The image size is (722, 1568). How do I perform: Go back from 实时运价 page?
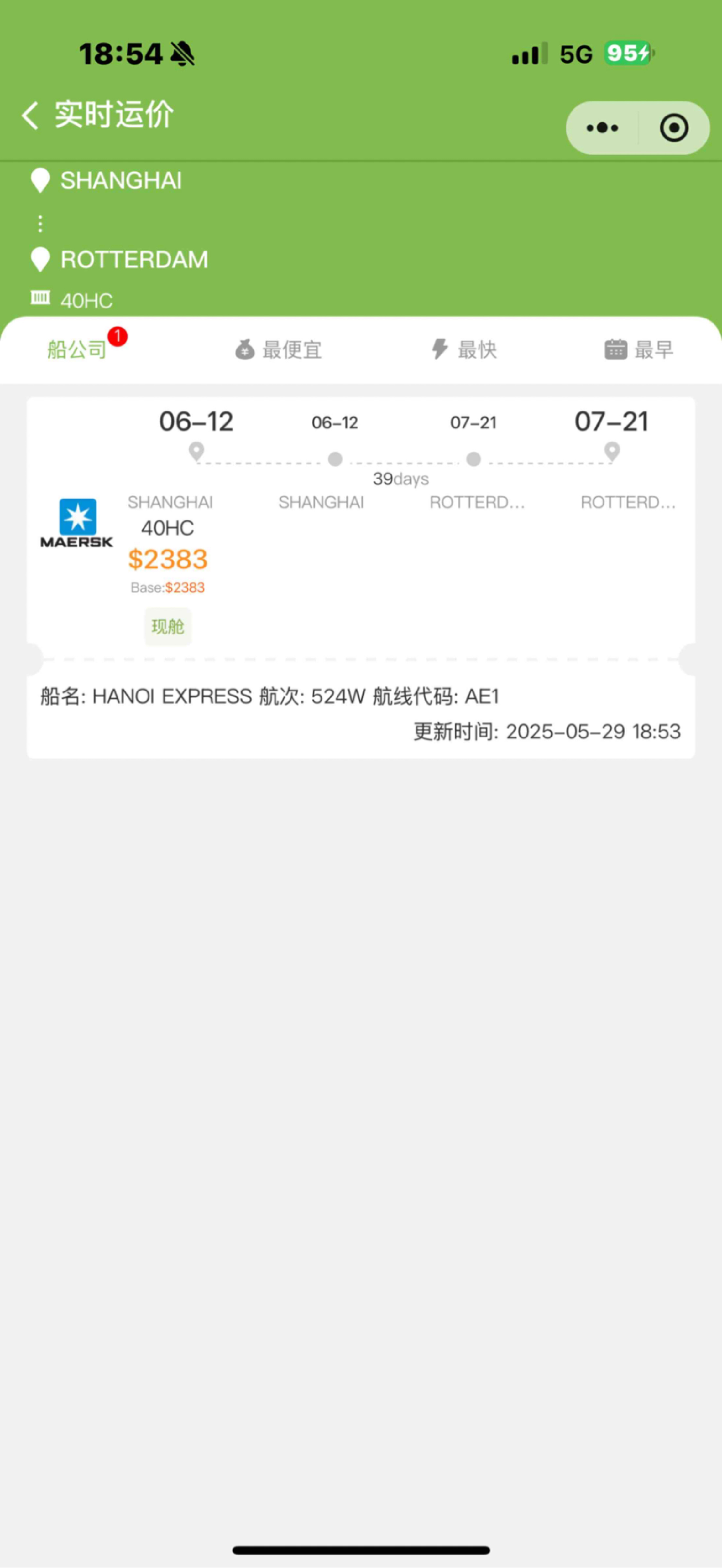pos(30,115)
